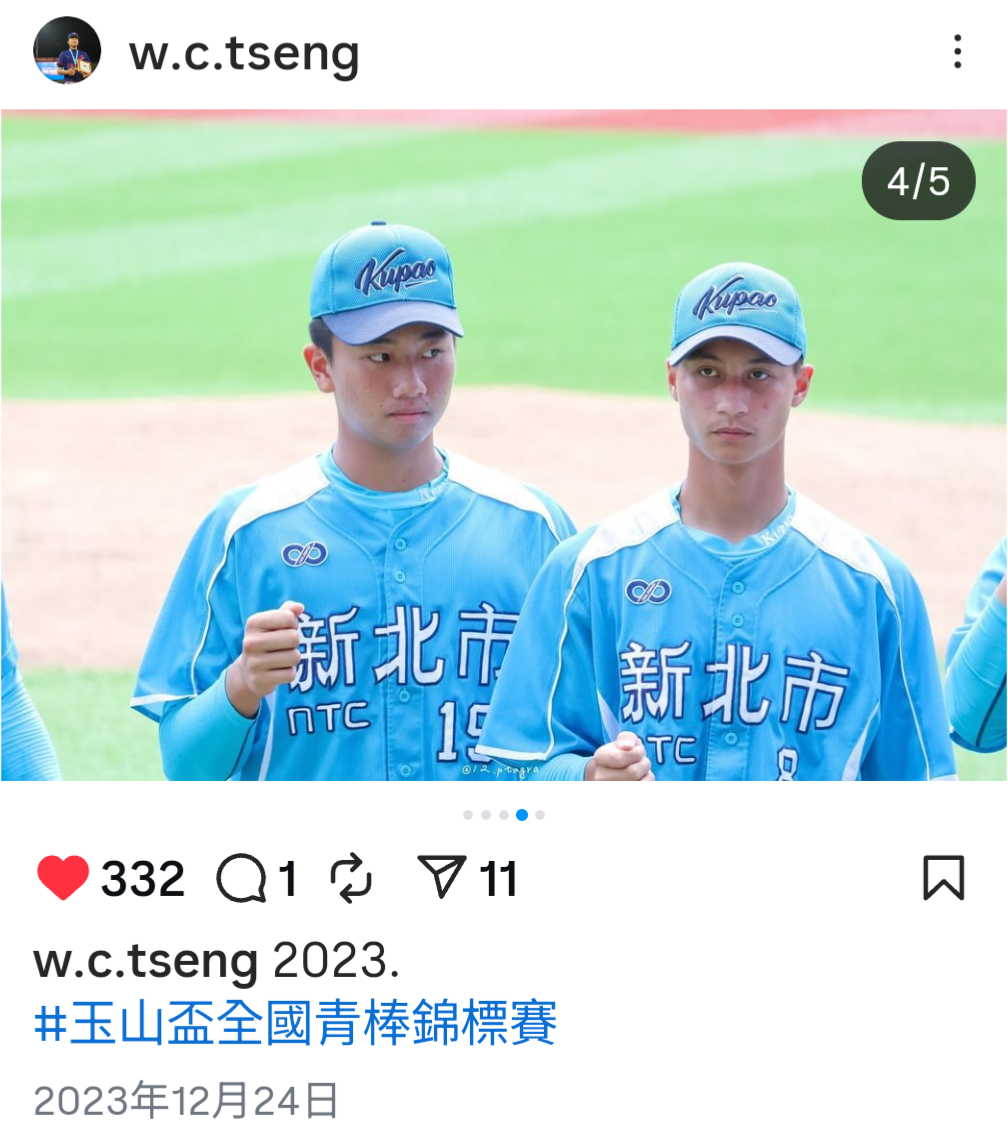Save the post using the bookmark icon
The width and height of the screenshot is (1008, 1135).
pyautogui.click(x=943, y=879)
